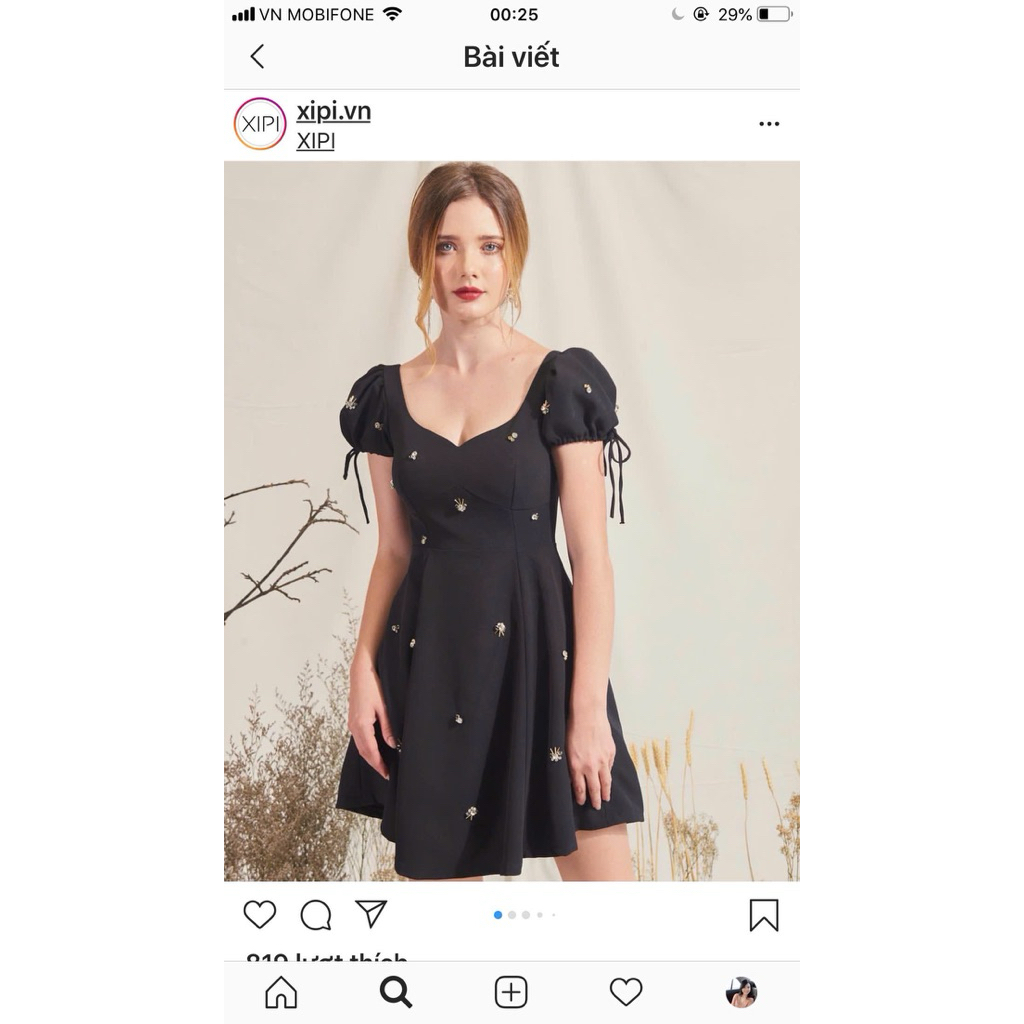Bookmark the black dress post
Image resolution: width=1024 pixels, height=1024 pixels.
[x=764, y=914]
